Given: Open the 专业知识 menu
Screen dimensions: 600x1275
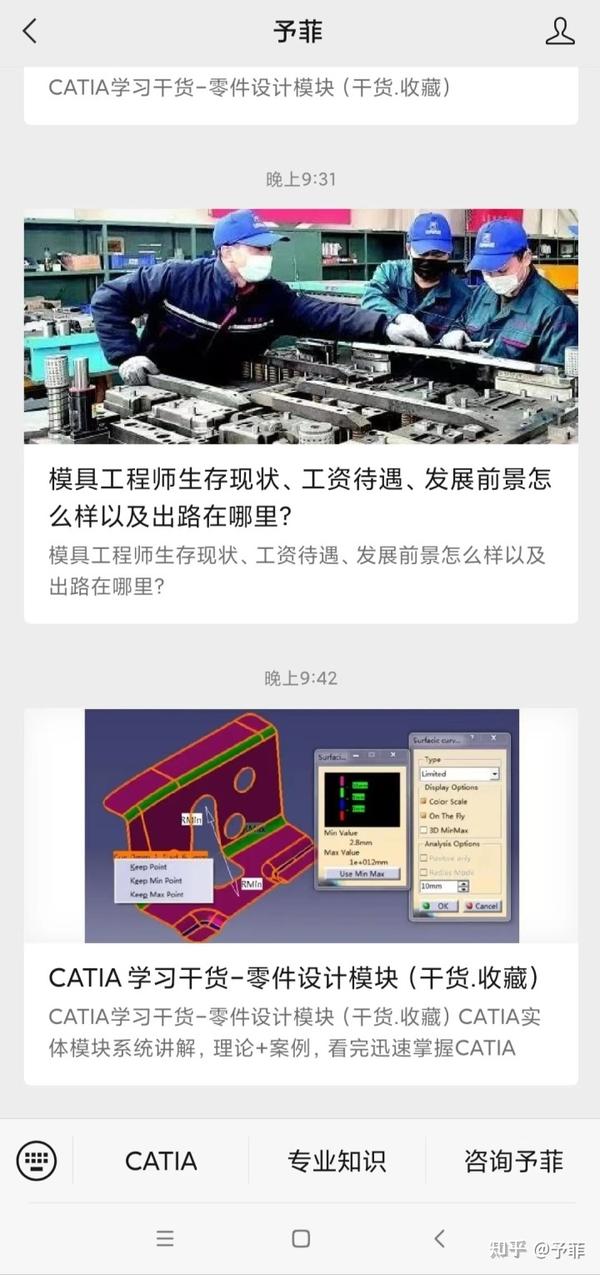Looking at the screenshot, I should click(x=337, y=1161).
